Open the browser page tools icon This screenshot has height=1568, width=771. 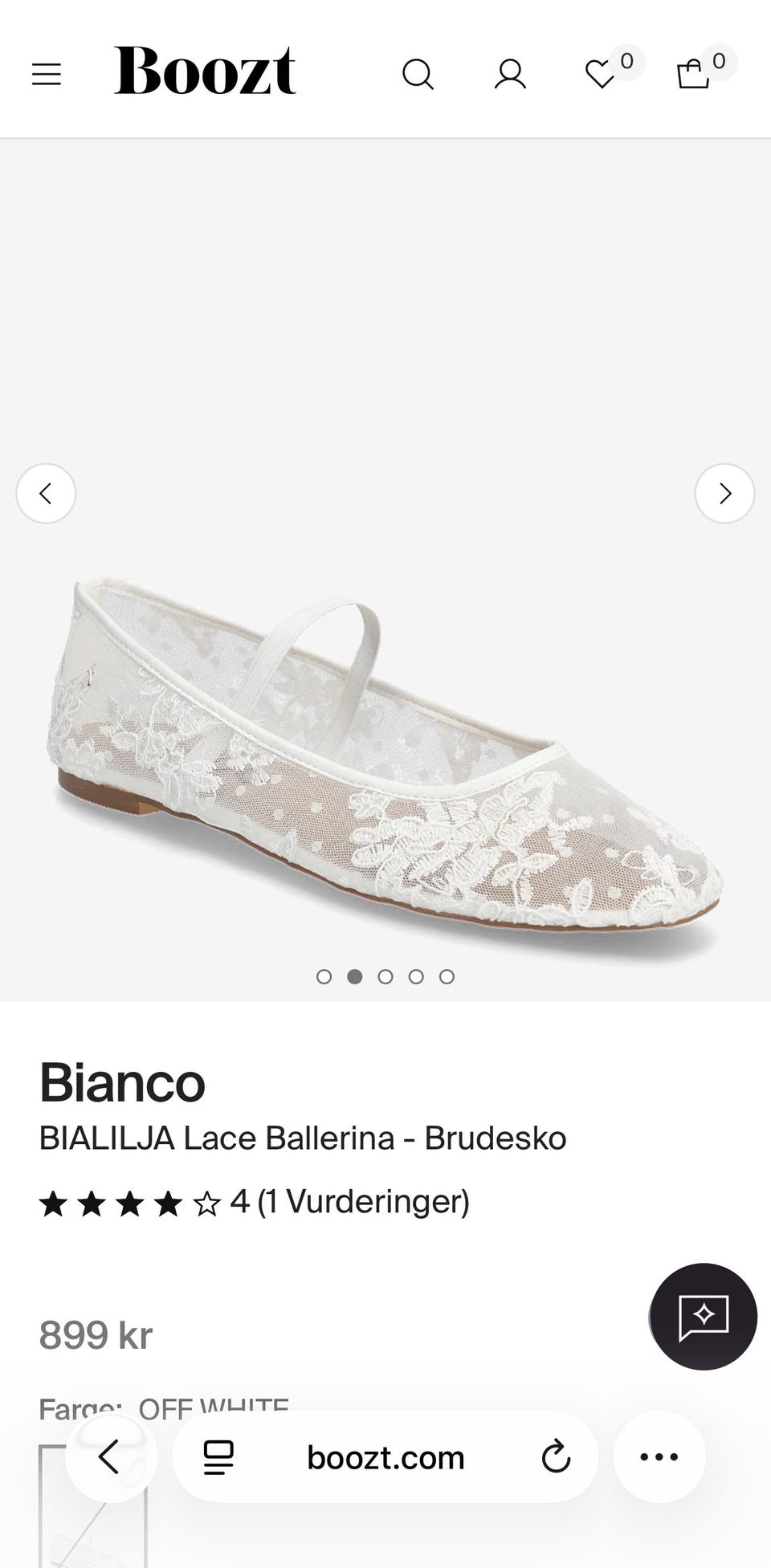click(x=218, y=1456)
